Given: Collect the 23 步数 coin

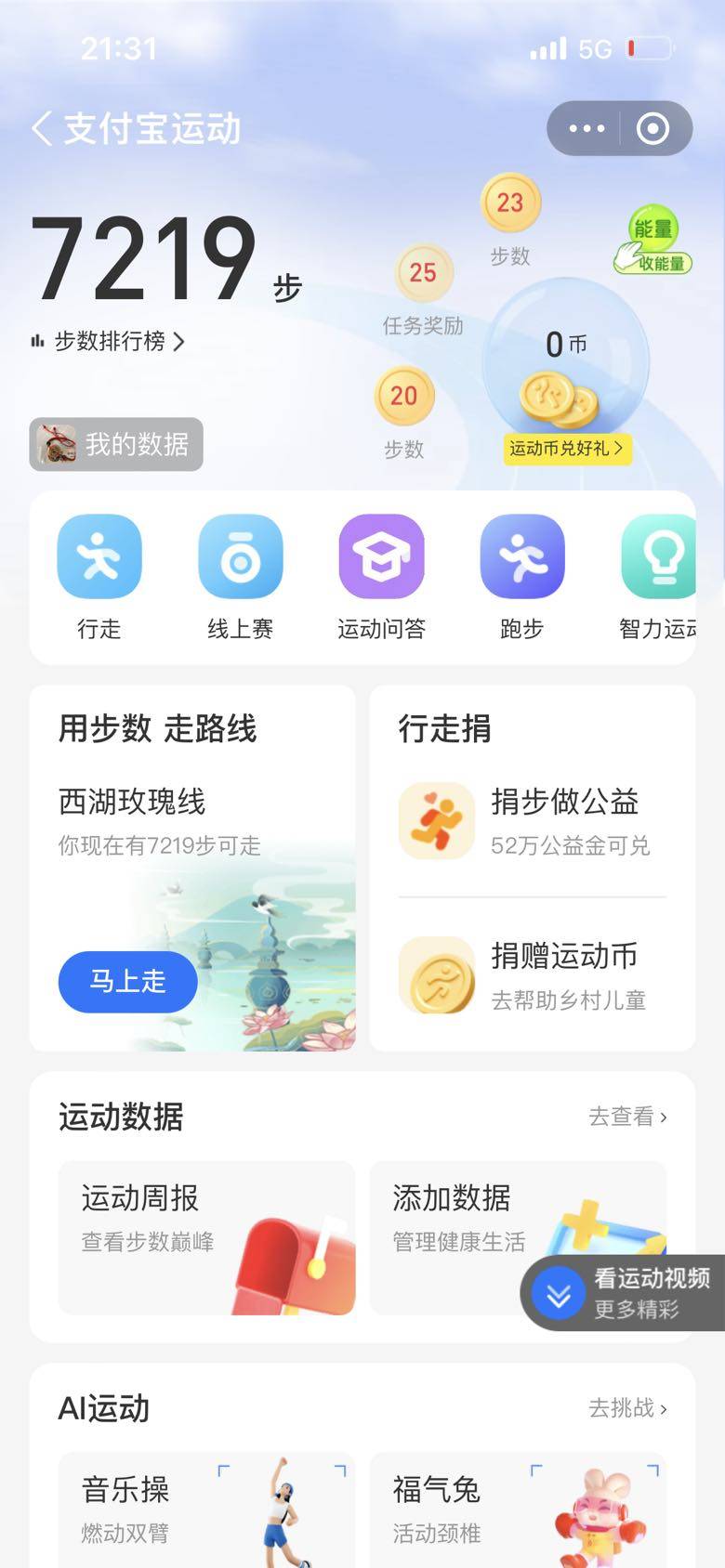Looking at the screenshot, I should point(510,203).
